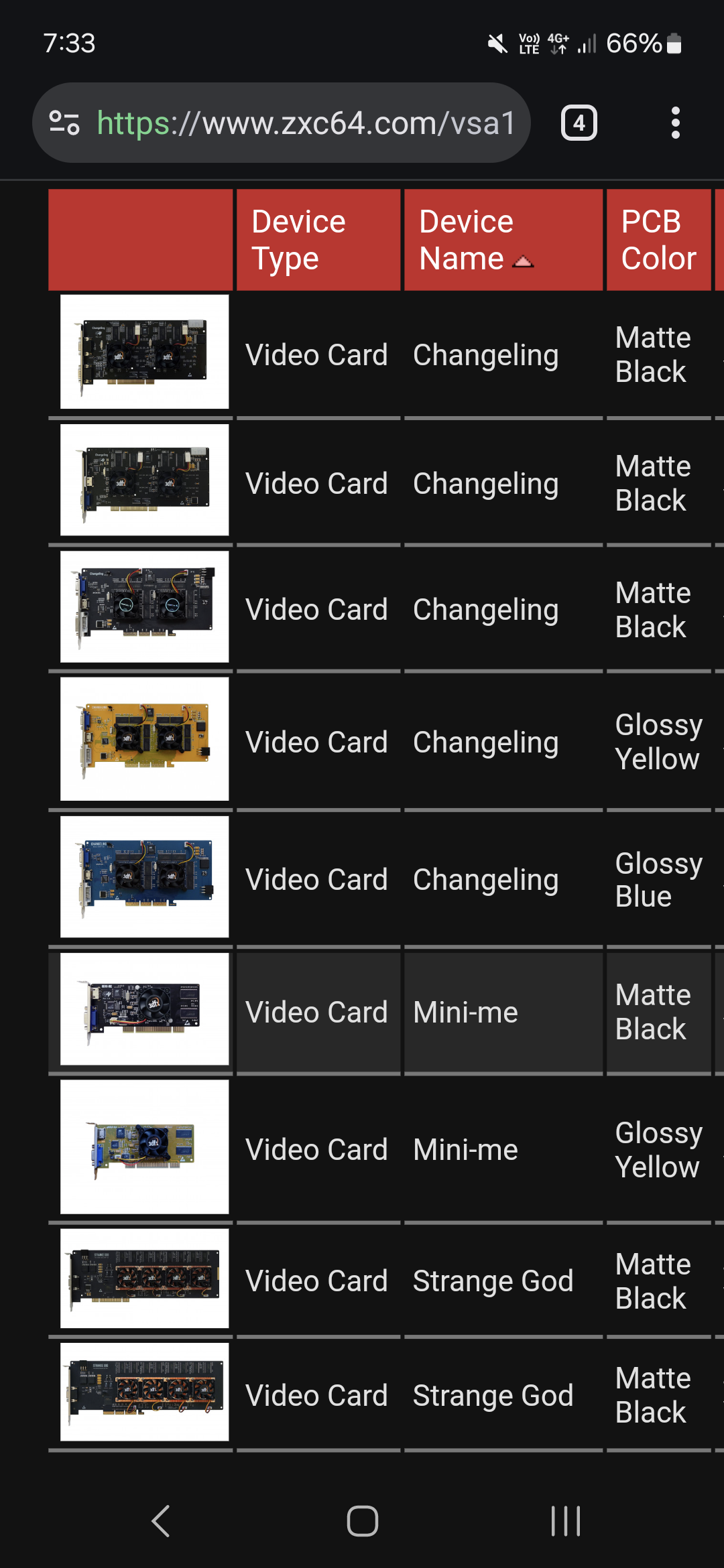View site information icon in the address bar
Viewport: 724px width, 1568px height.
click(x=64, y=123)
